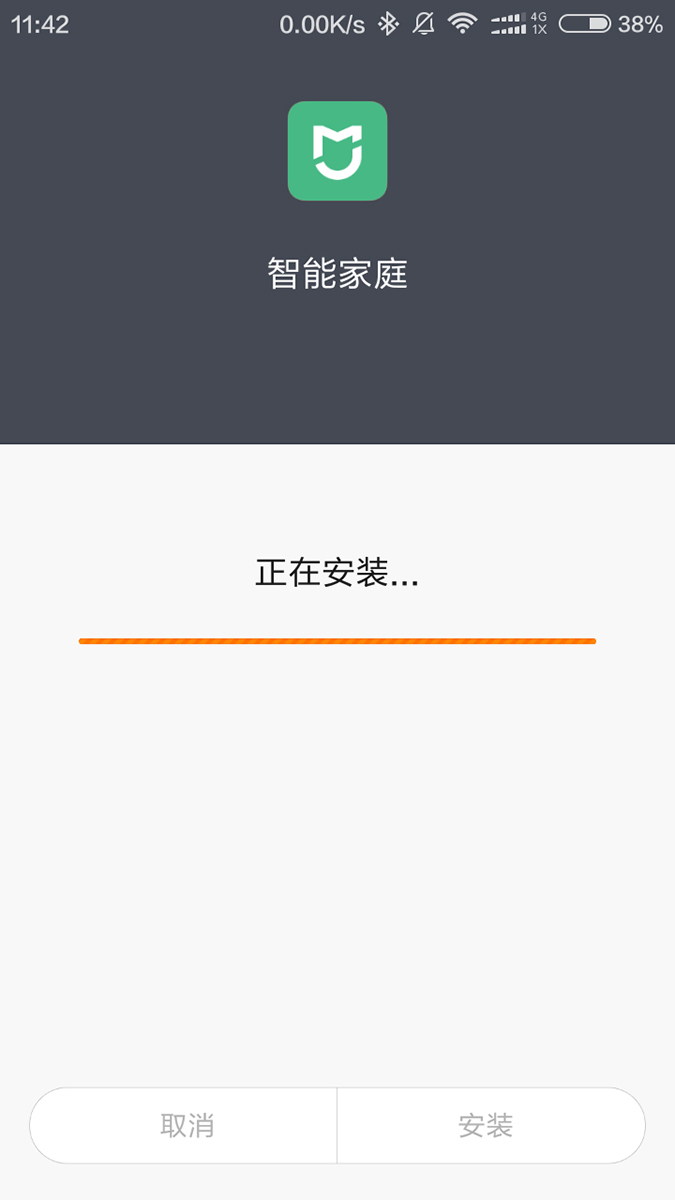Tap the 取消 (cancel) button

click(x=185, y=1126)
